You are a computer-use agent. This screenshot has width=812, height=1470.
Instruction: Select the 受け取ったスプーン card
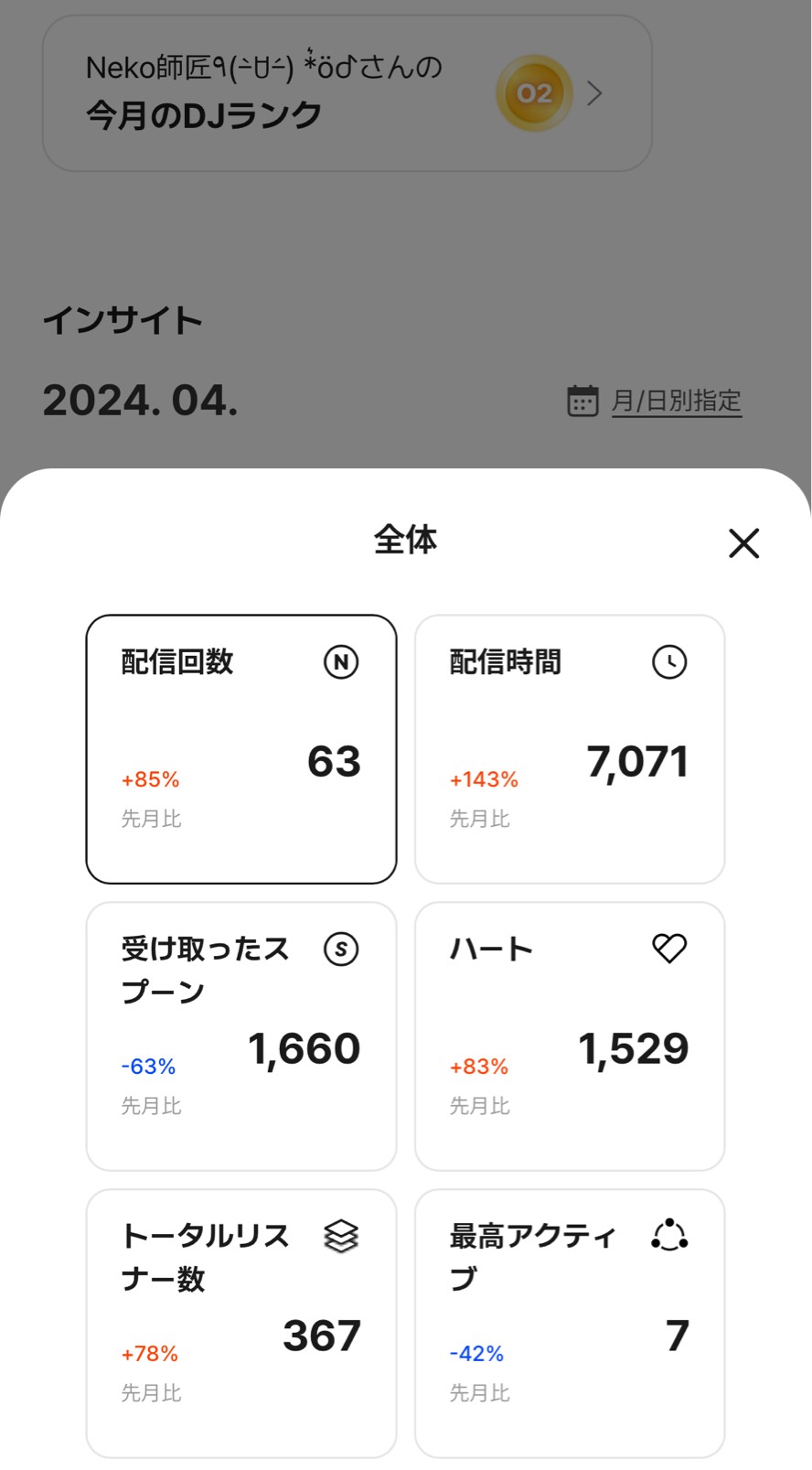241,1035
